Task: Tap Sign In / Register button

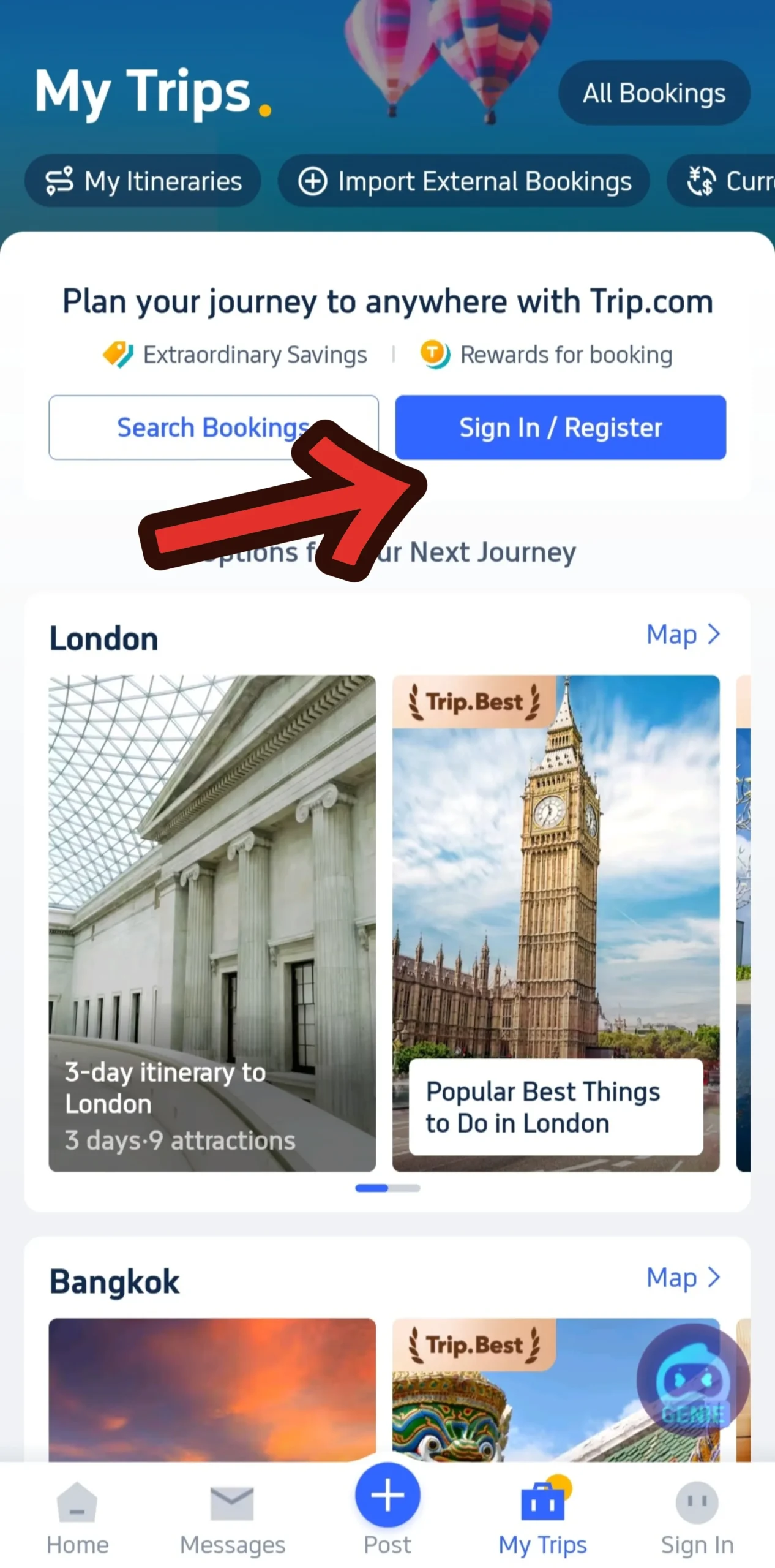Action: [560, 427]
